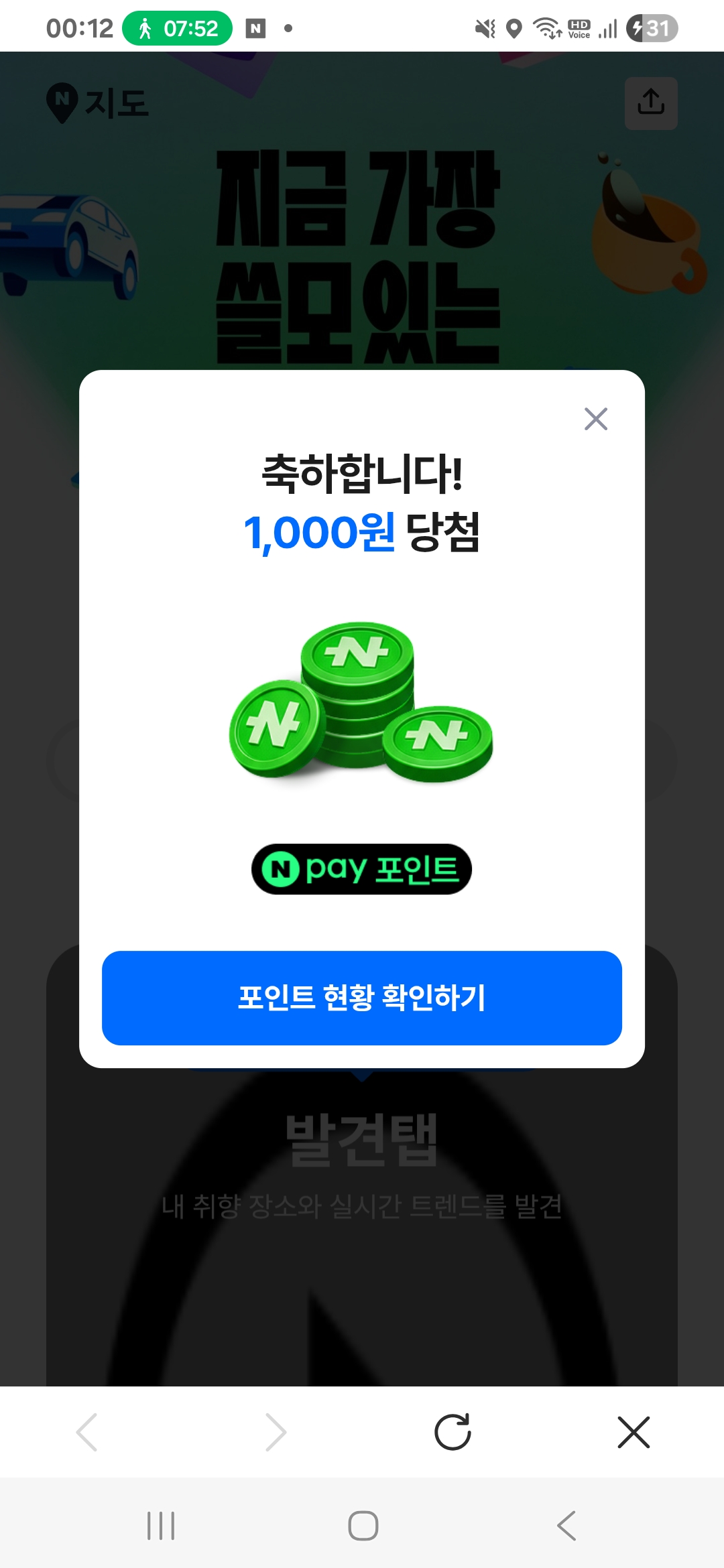Tap the share icon at top right
This screenshot has width=724, height=1568.
pos(650,103)
